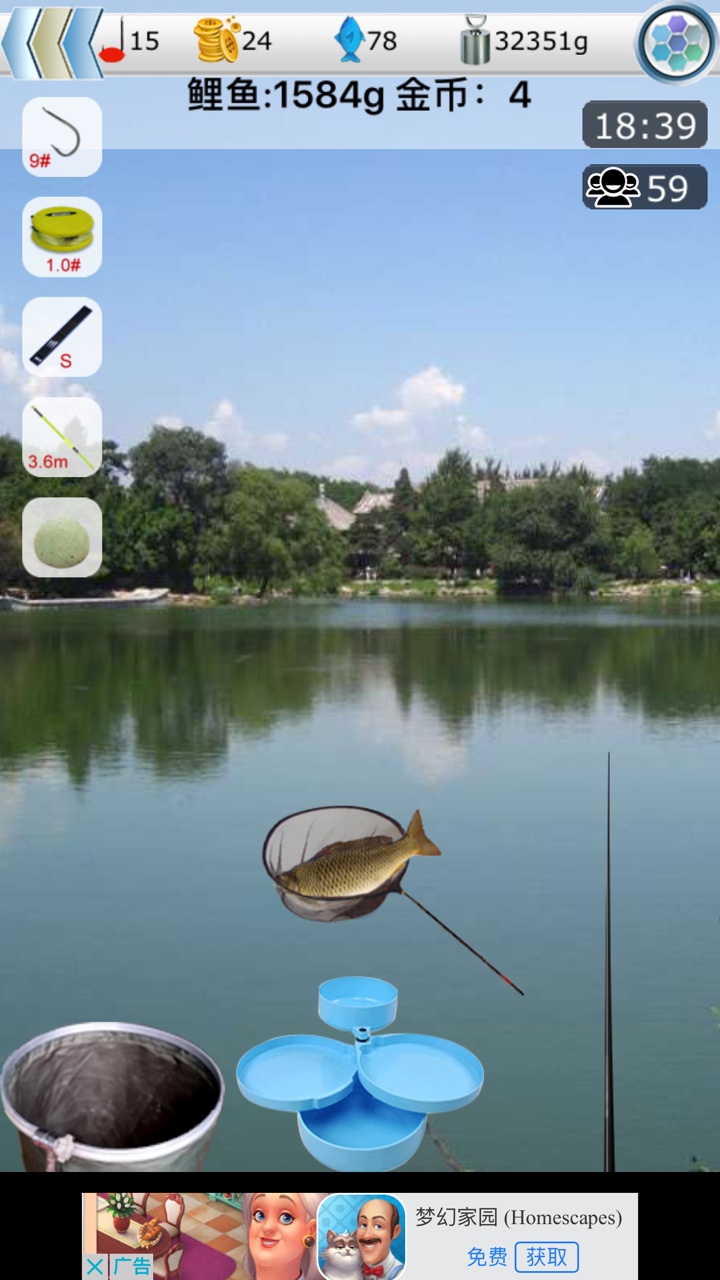Open the hexagon menu button
720x1280 pixels.
(677, 44)
